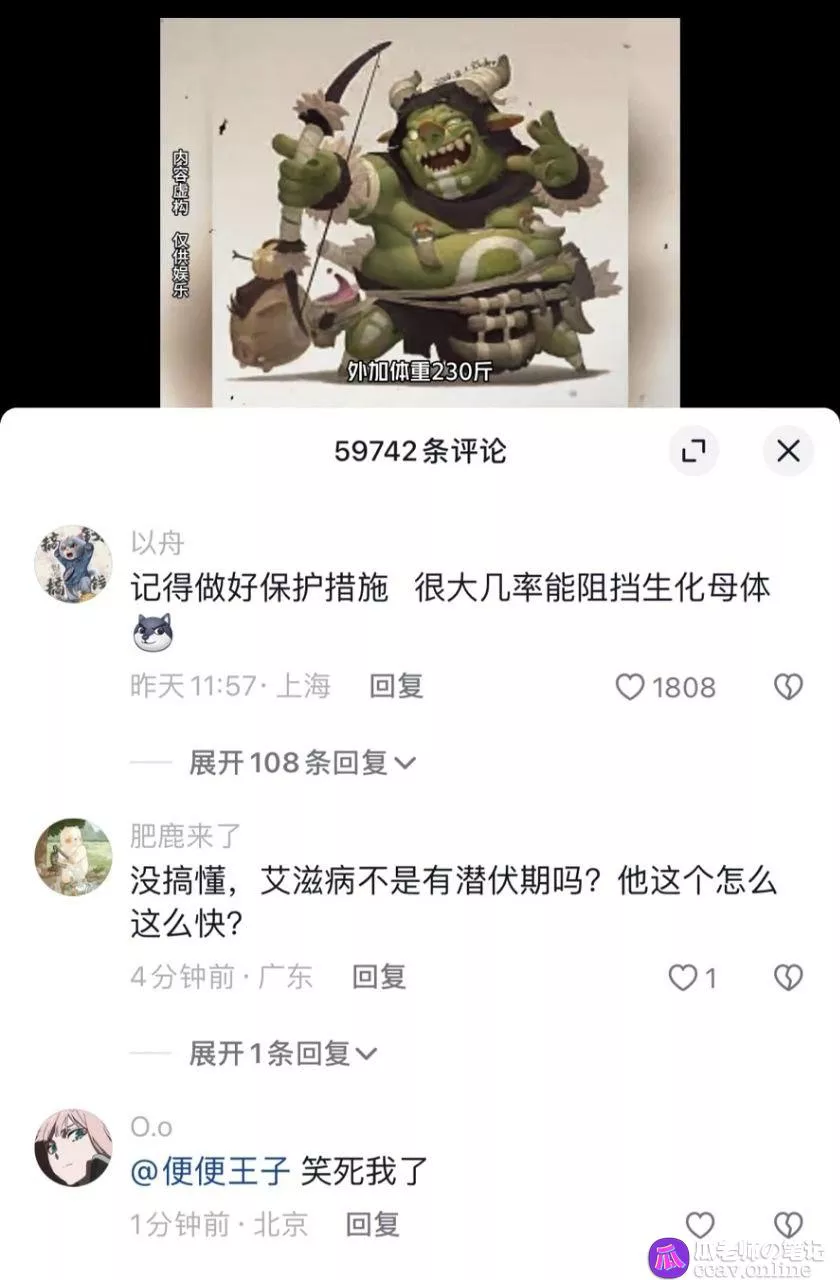Open 以舟's profile avatar
The height and width of the screenshot is (1280, 840).
pyautogui.click(x=73, y=563)
